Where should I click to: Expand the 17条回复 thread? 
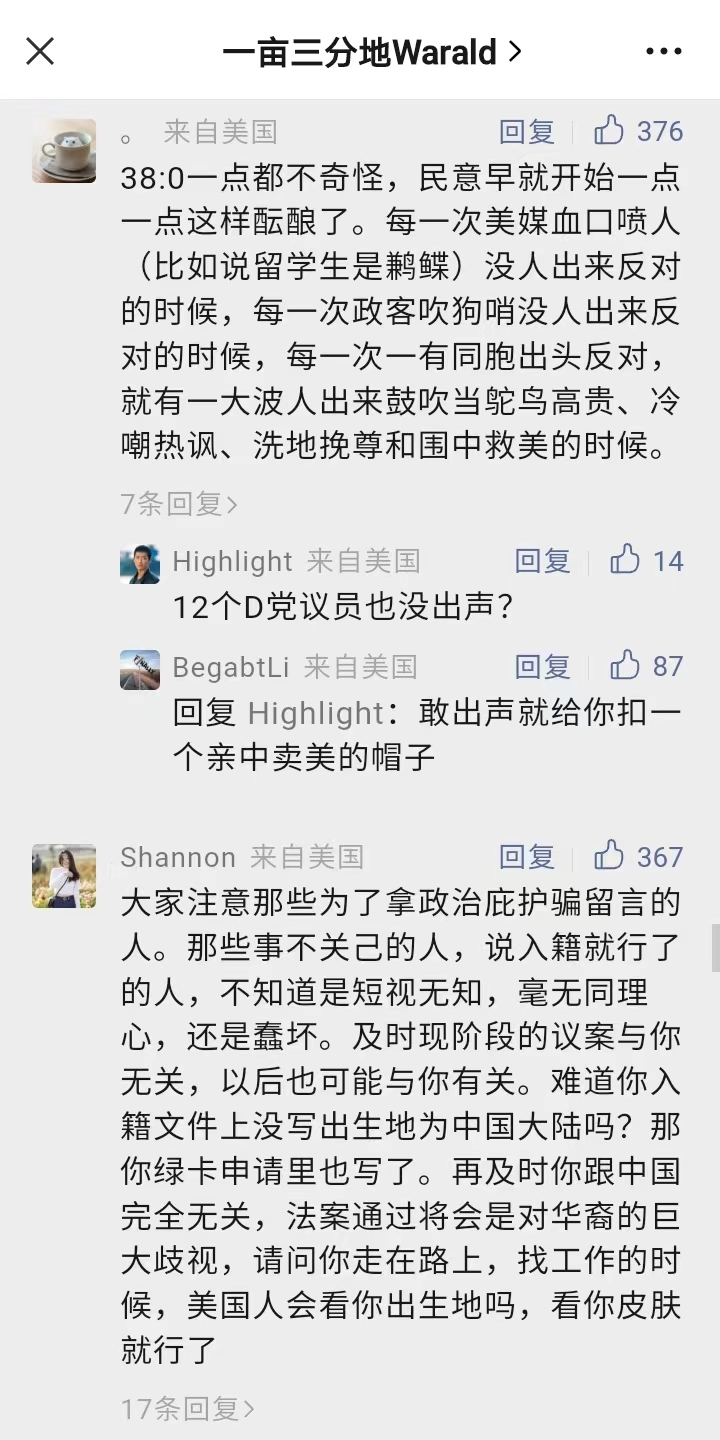(x=187, y=1409)
